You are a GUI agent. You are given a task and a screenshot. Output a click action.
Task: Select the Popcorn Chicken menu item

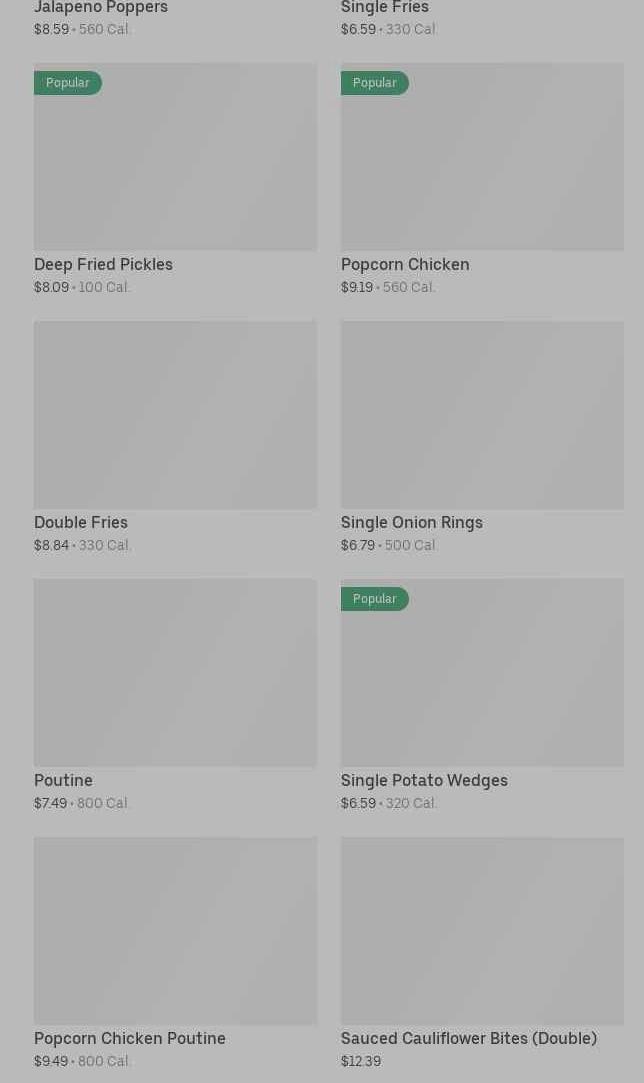point(482,157)
